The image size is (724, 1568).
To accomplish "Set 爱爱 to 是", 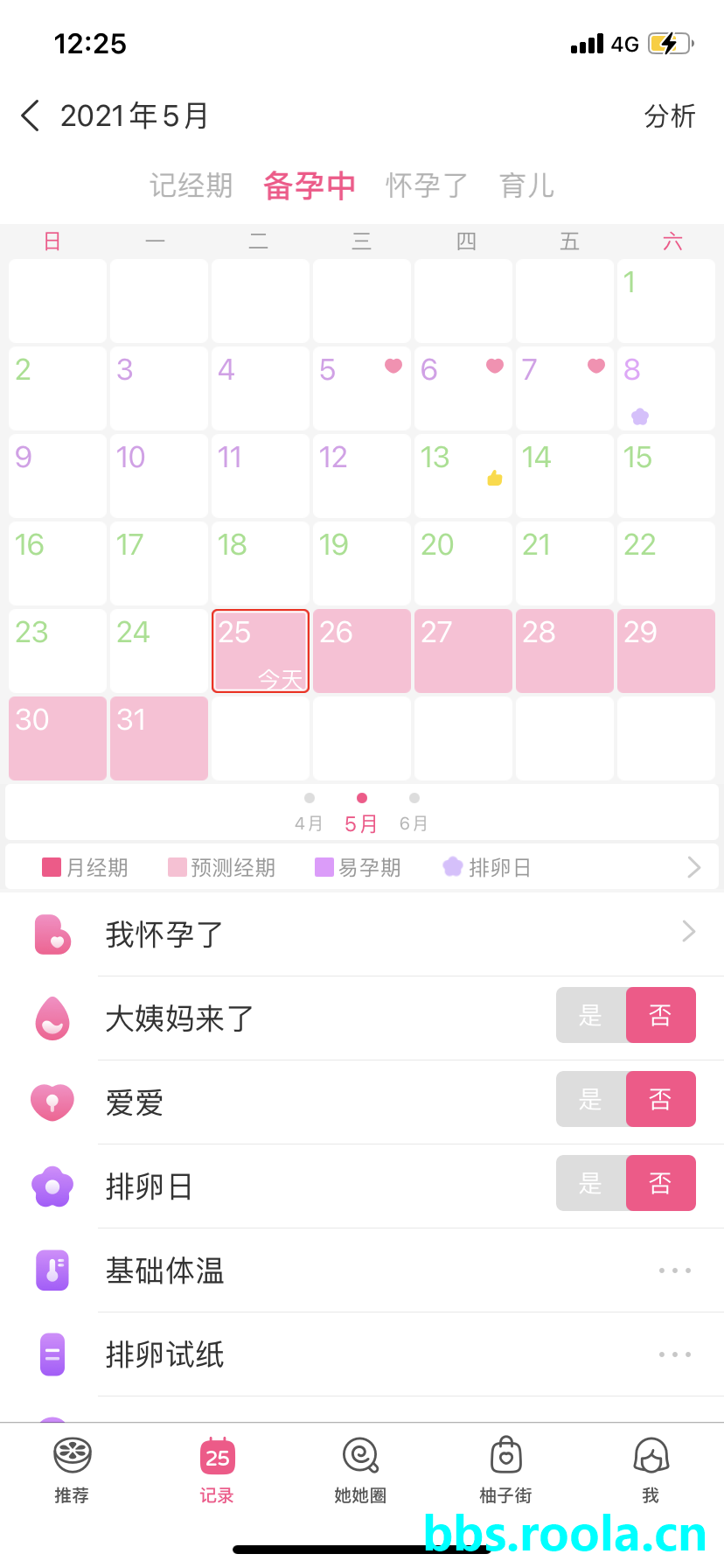I will (591, 1099).
